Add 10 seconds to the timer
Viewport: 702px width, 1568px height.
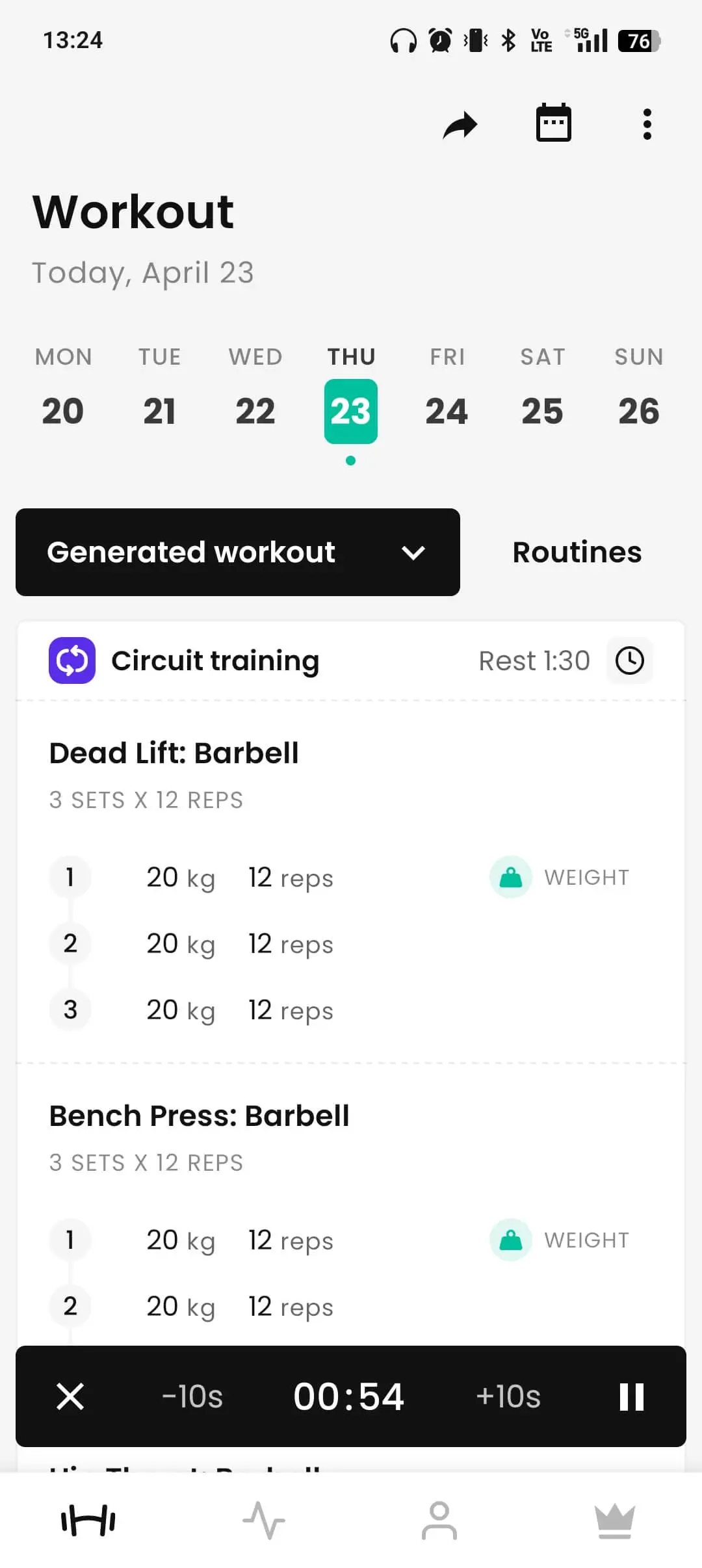pos(508,1396)
